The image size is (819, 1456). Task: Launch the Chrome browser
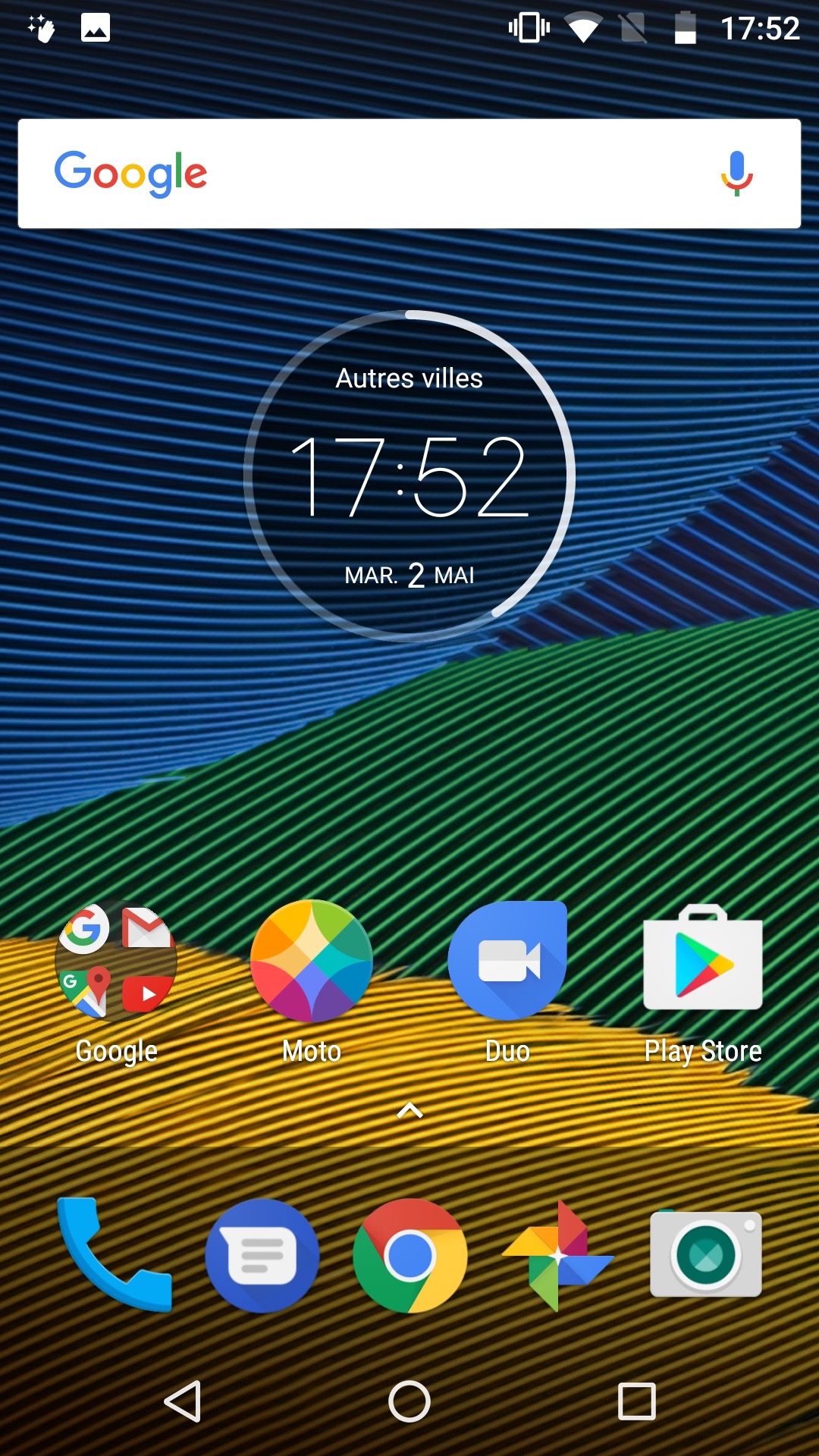[x=409, y=1255]
